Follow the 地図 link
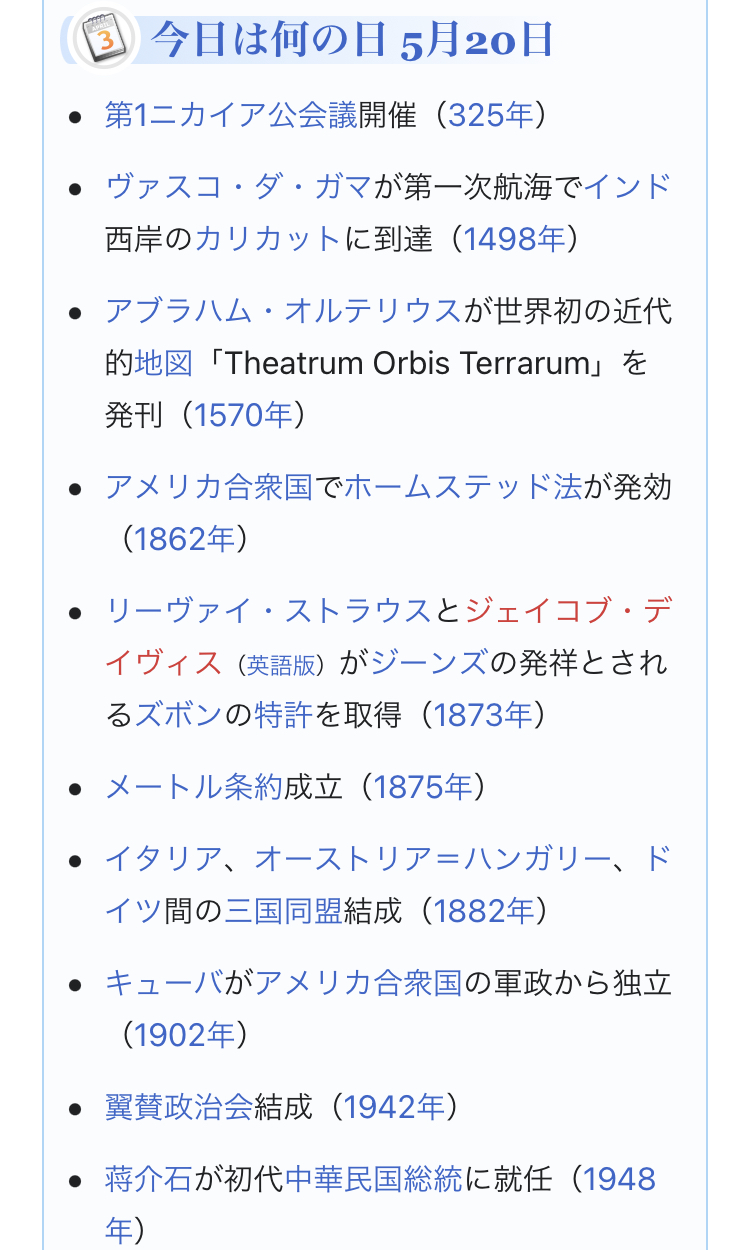Viewport: 750px width, 1250px height. pos(163,362)
